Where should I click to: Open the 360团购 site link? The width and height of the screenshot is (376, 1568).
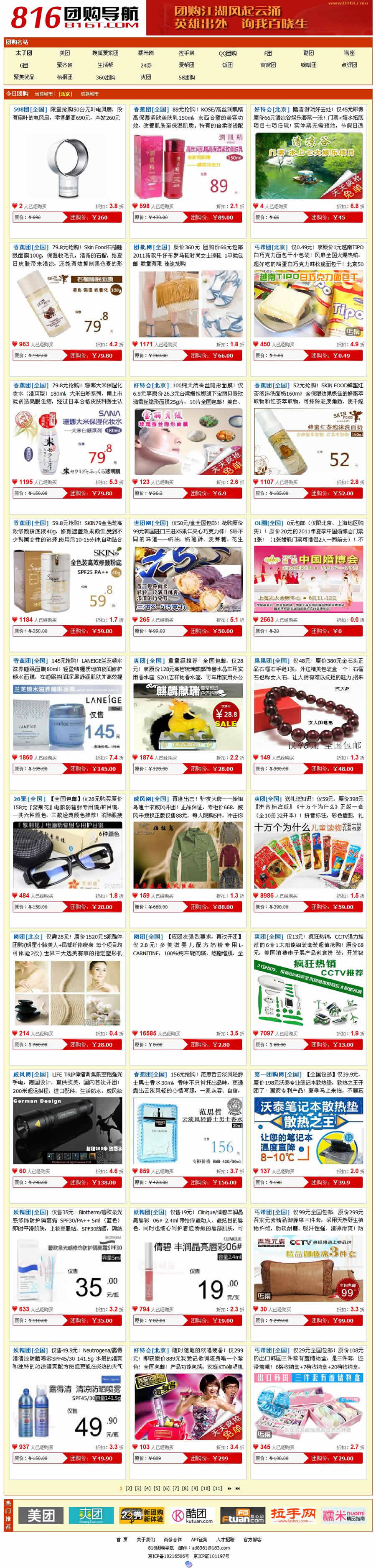tap(105, 77)
